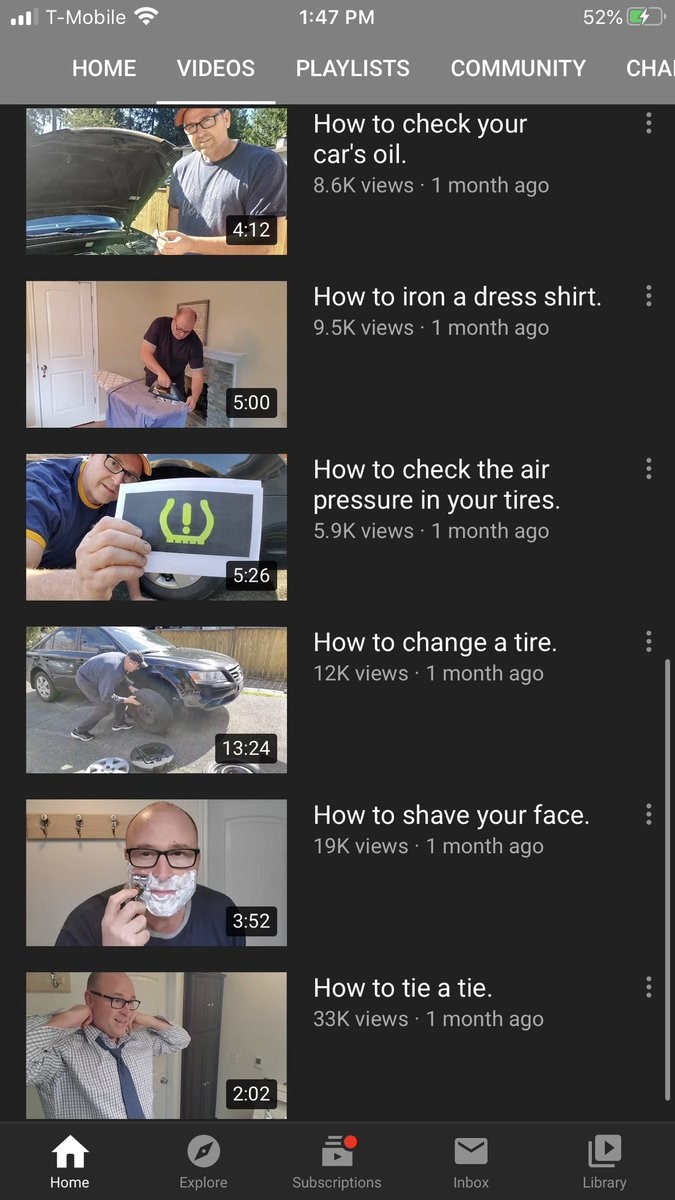675x1200 pixels.
Task: Show options for change a tire video
Action: 649,642
